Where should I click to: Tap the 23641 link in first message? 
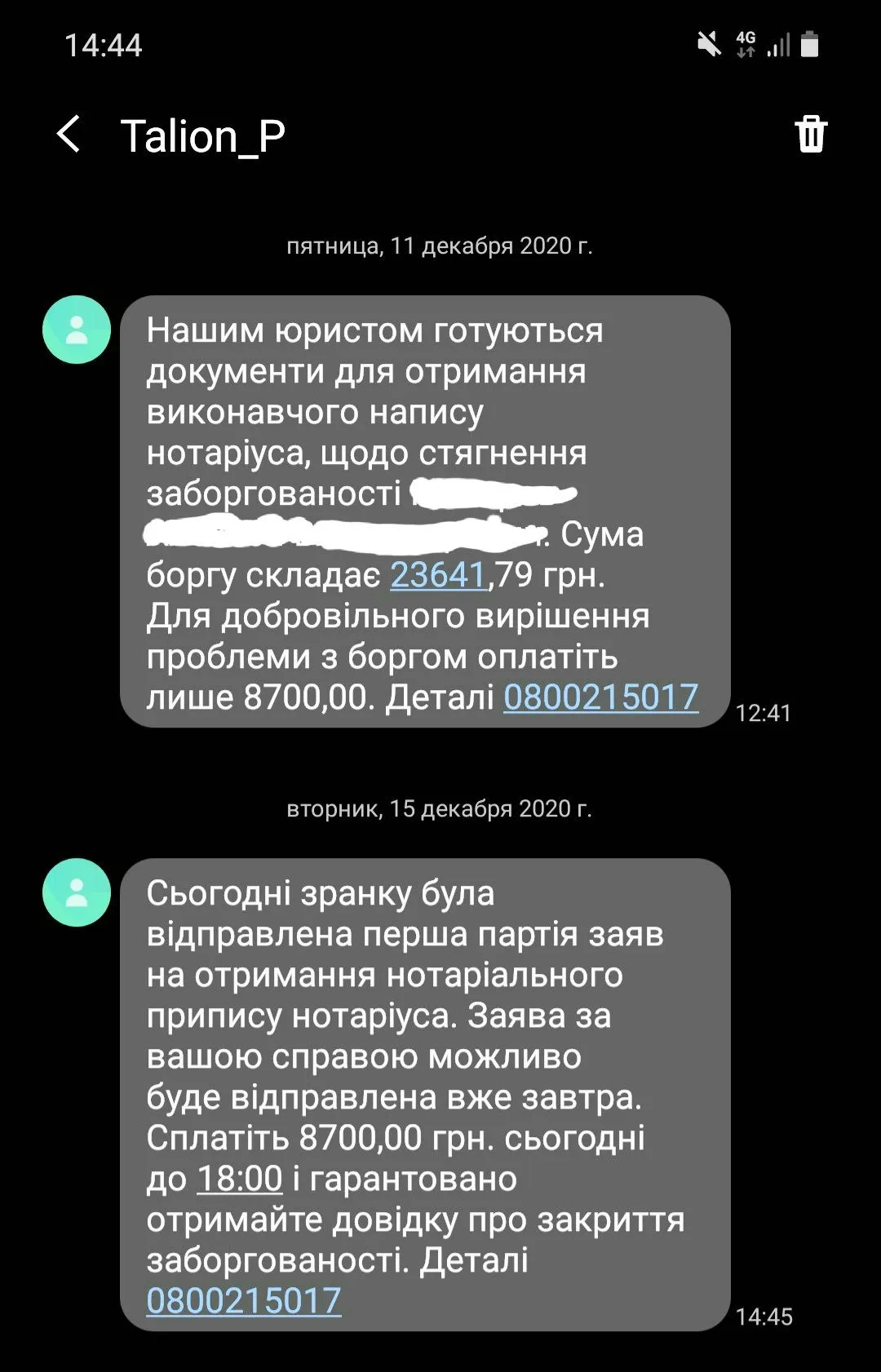438,575
